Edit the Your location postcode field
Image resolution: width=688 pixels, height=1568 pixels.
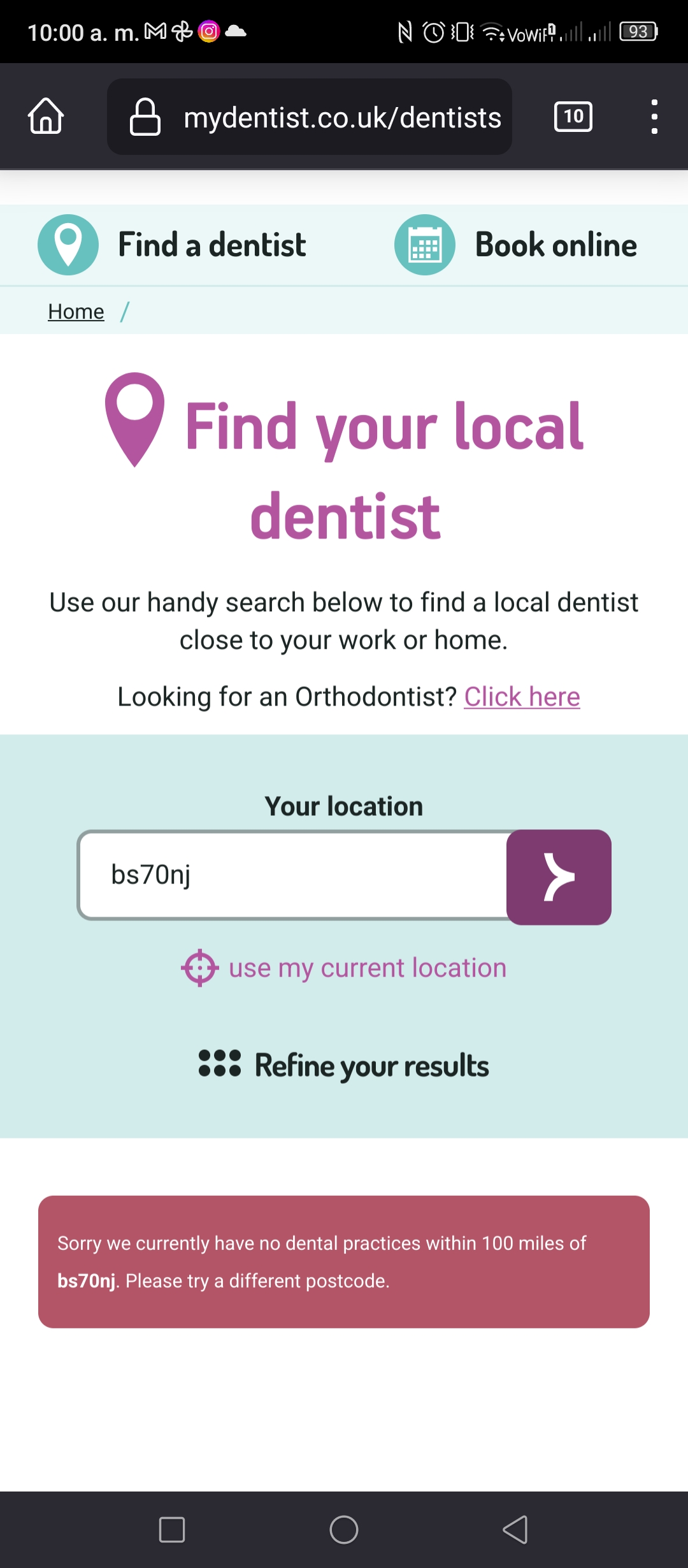293,875
